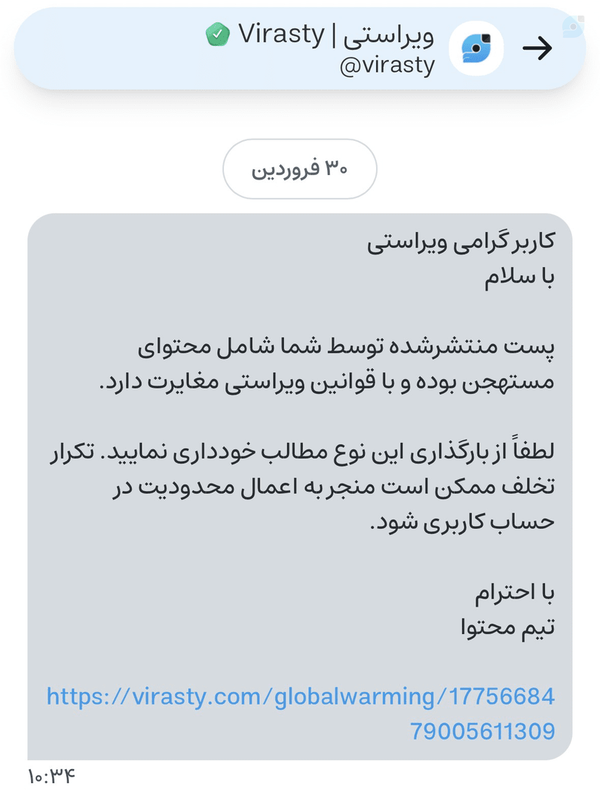Open the virasty.com globalwarming link

pos(301,714)
